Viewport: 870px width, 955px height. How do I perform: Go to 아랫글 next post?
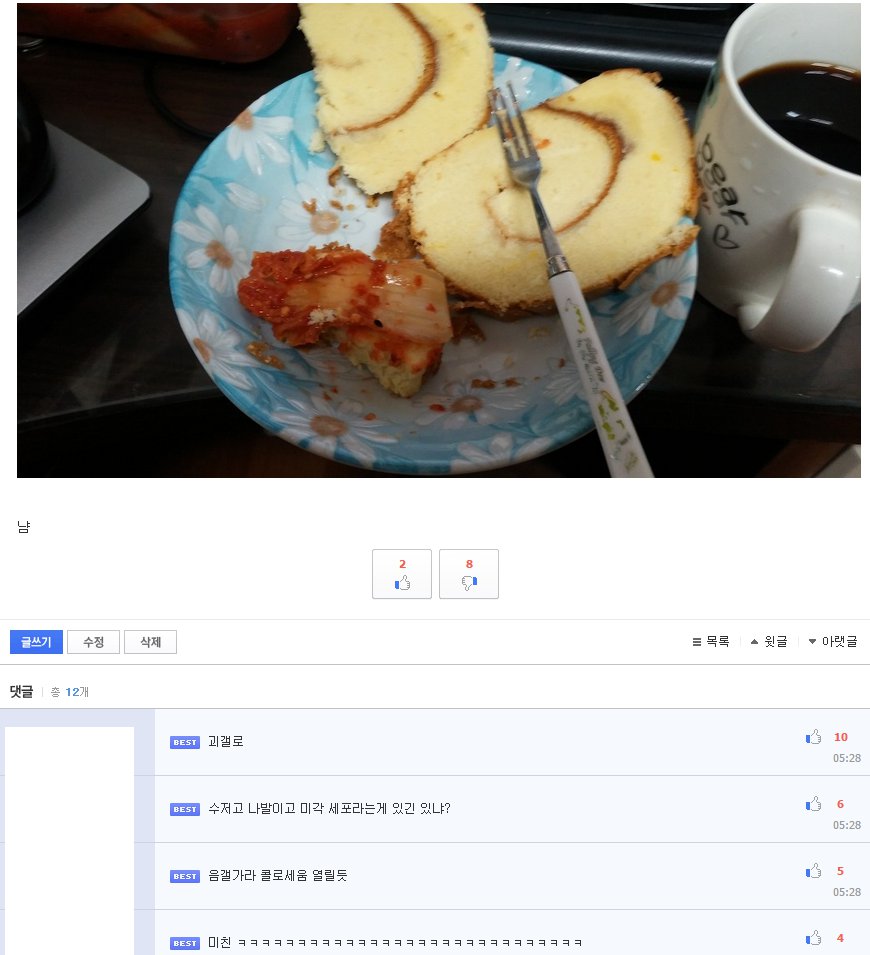click(x=832, y=642)
